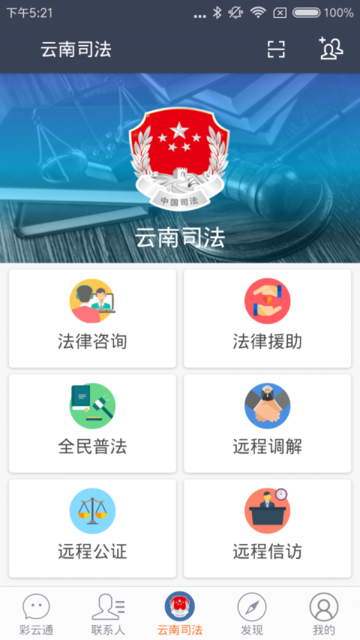This screenshot has width=360, height=640.
Task: Open 法律援助 legal aid card
Action: [x=267, y=318]
